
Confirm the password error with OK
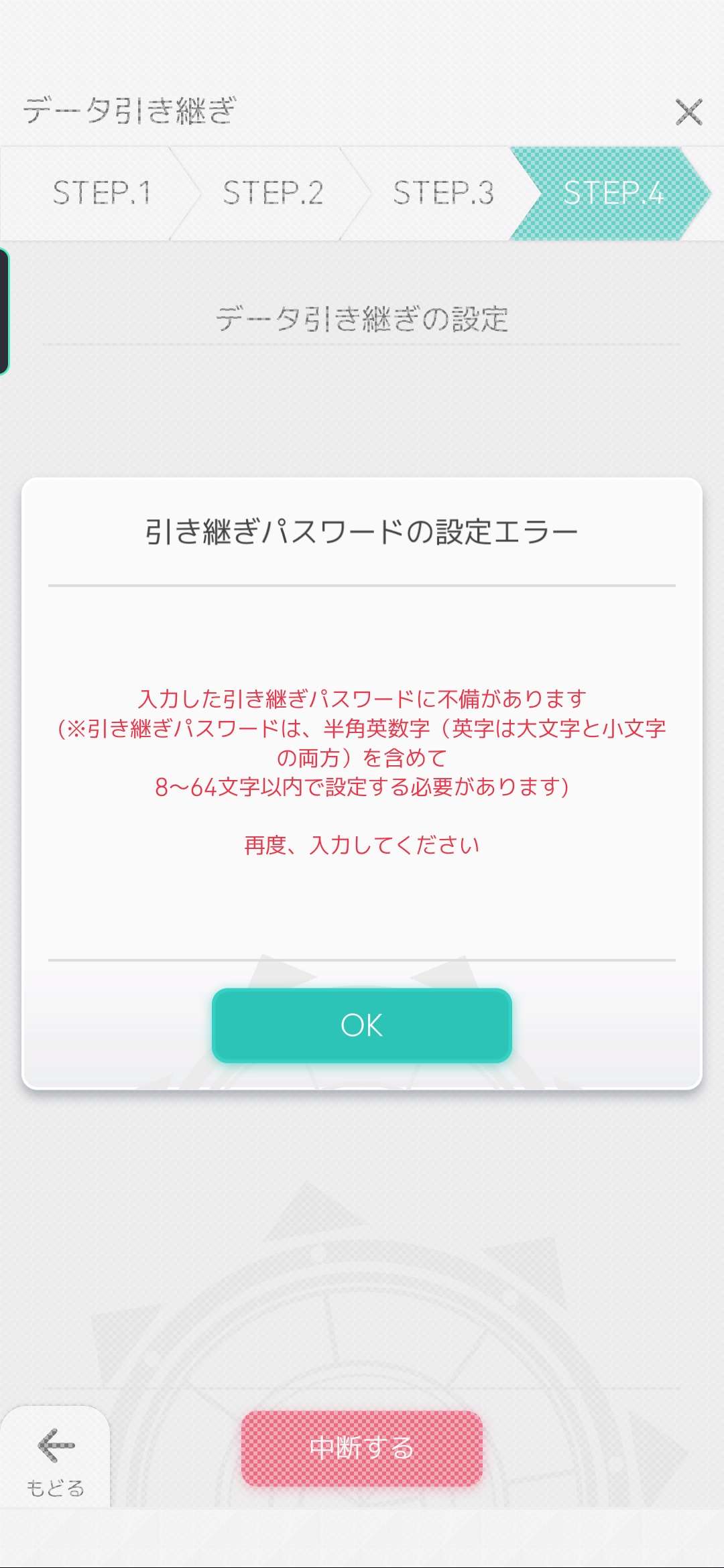361,1025
